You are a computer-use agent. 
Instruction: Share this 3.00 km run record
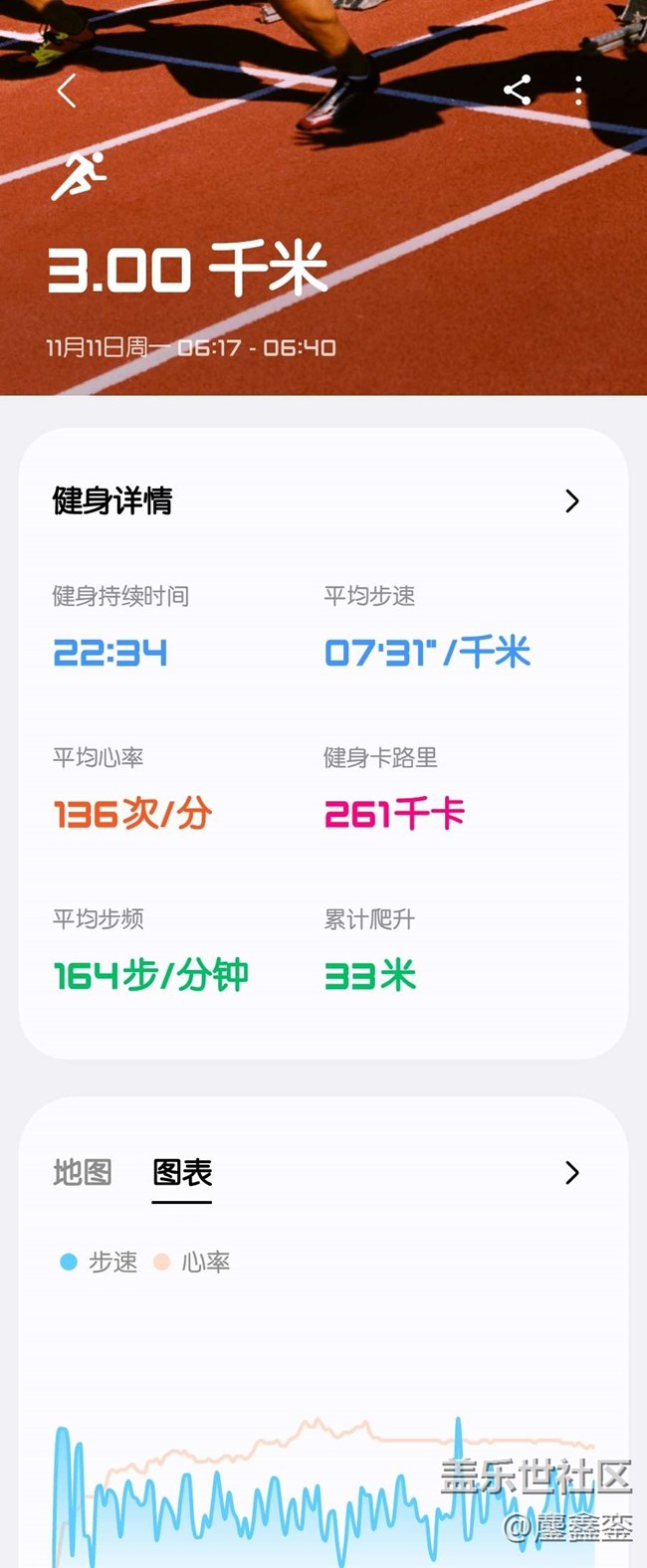click(517, 91)
